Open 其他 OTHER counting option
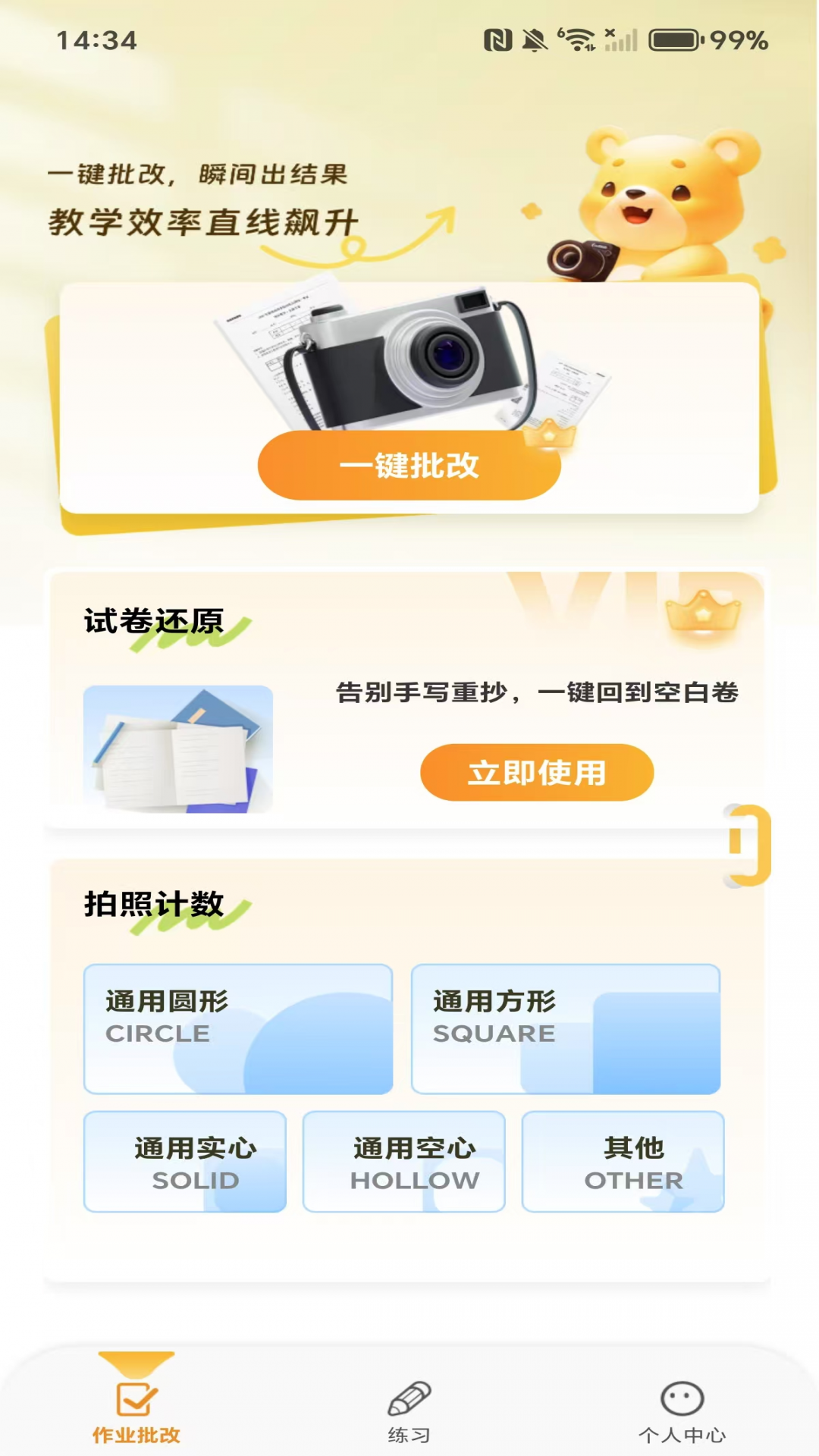This screenshot has height=1456, width=819. pos(623,1161)
